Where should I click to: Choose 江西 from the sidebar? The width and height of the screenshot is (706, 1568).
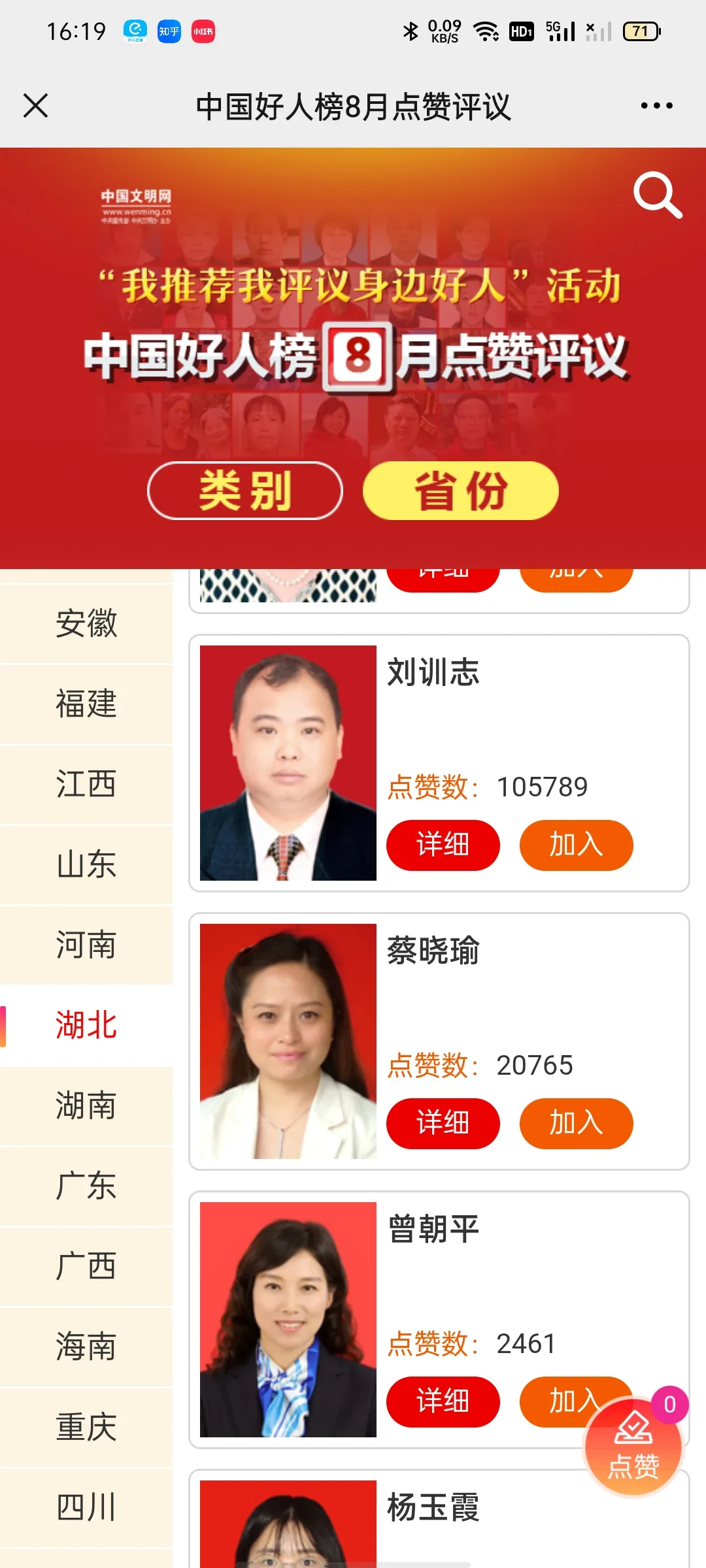coord(86,784)
